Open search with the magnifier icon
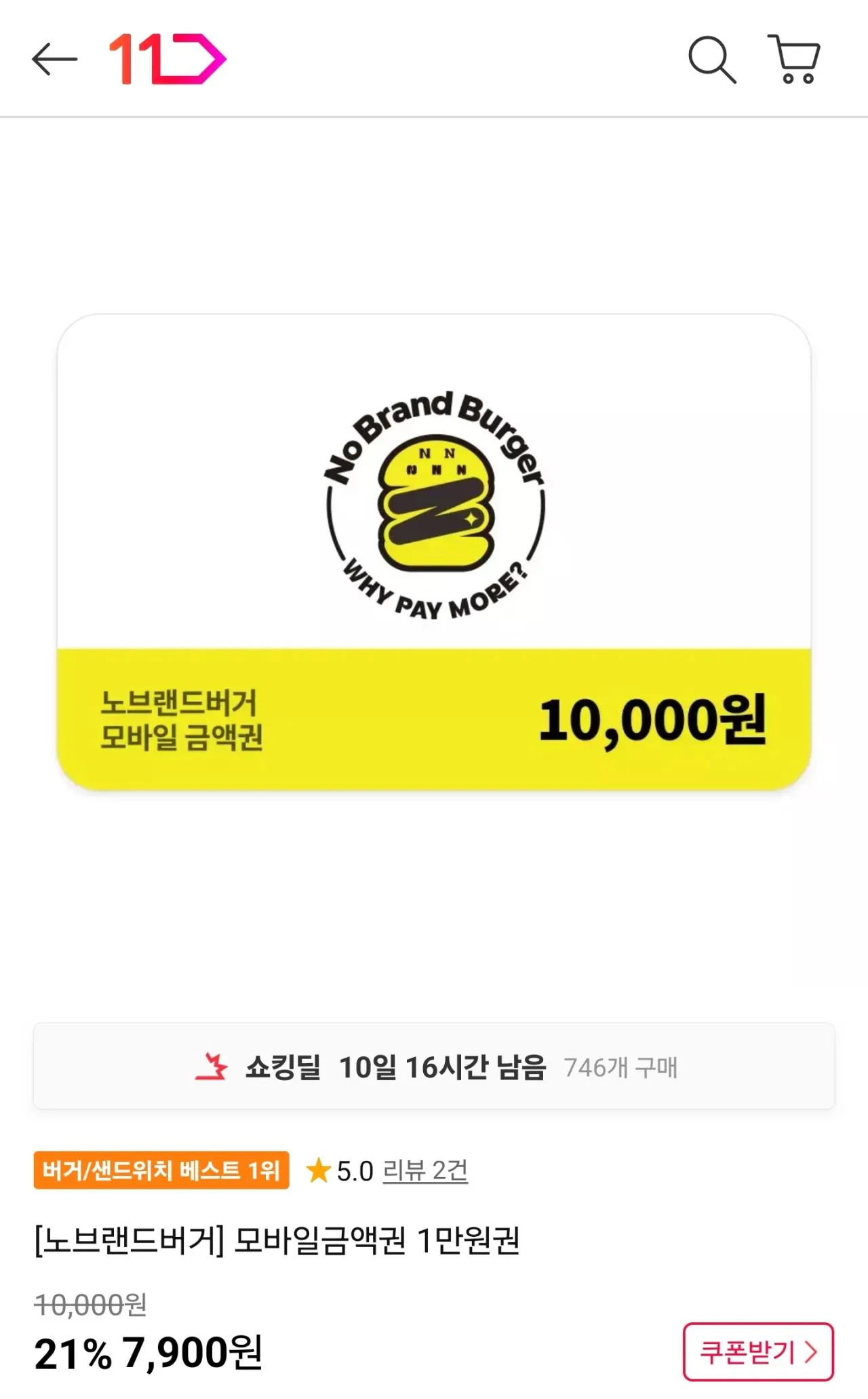 tap(710, 59)
